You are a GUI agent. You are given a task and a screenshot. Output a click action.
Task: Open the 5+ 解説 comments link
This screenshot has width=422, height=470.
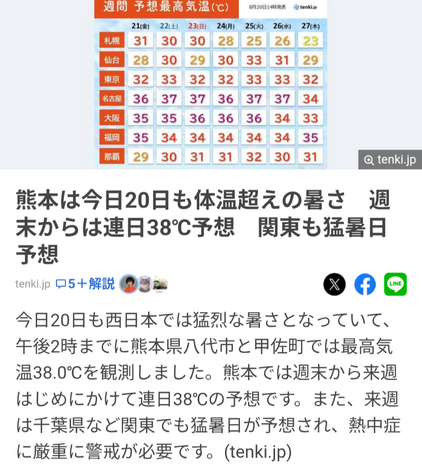point(85,284)
